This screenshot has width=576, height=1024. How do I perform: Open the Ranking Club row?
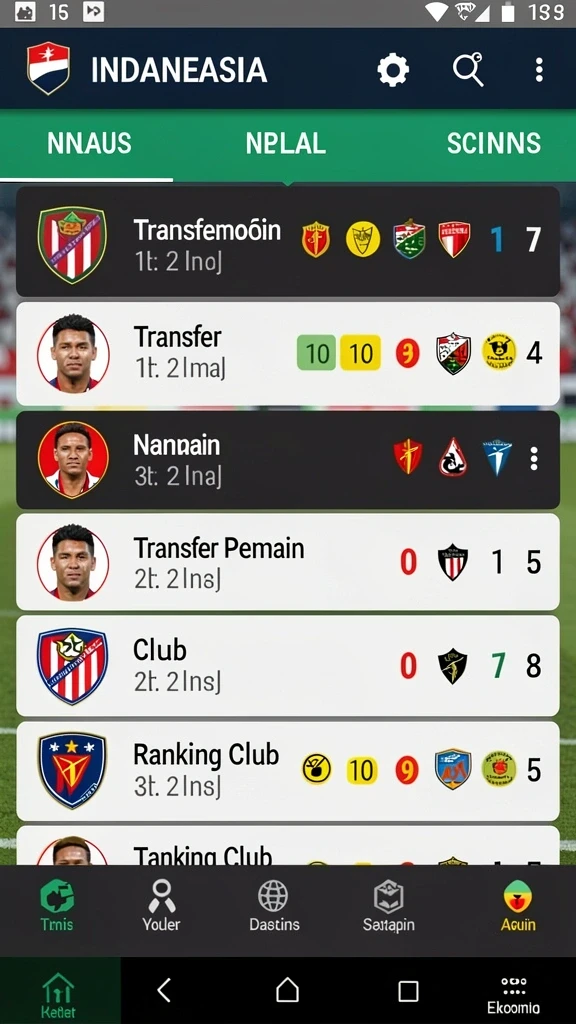point(288,771)
